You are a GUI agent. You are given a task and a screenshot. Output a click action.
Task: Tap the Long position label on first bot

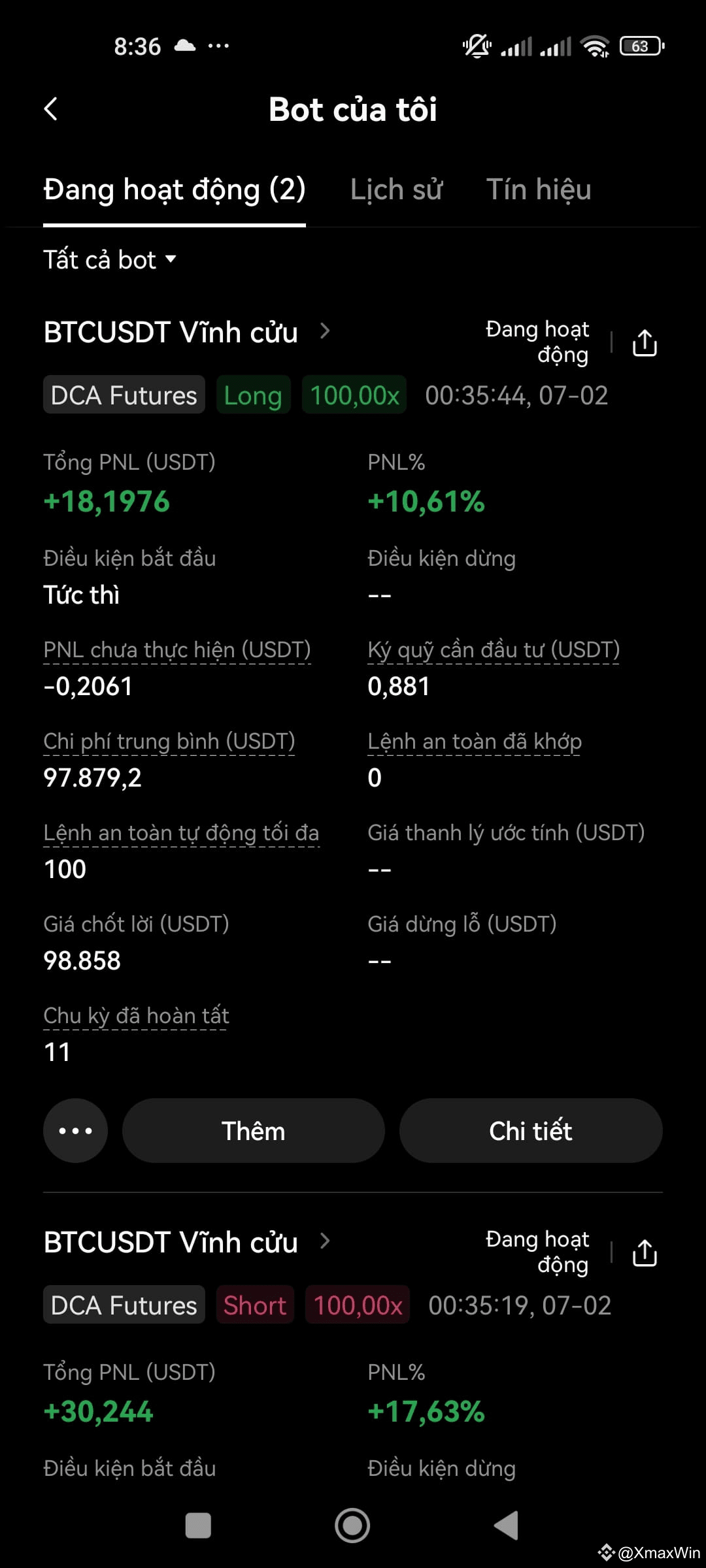(253, 395)
